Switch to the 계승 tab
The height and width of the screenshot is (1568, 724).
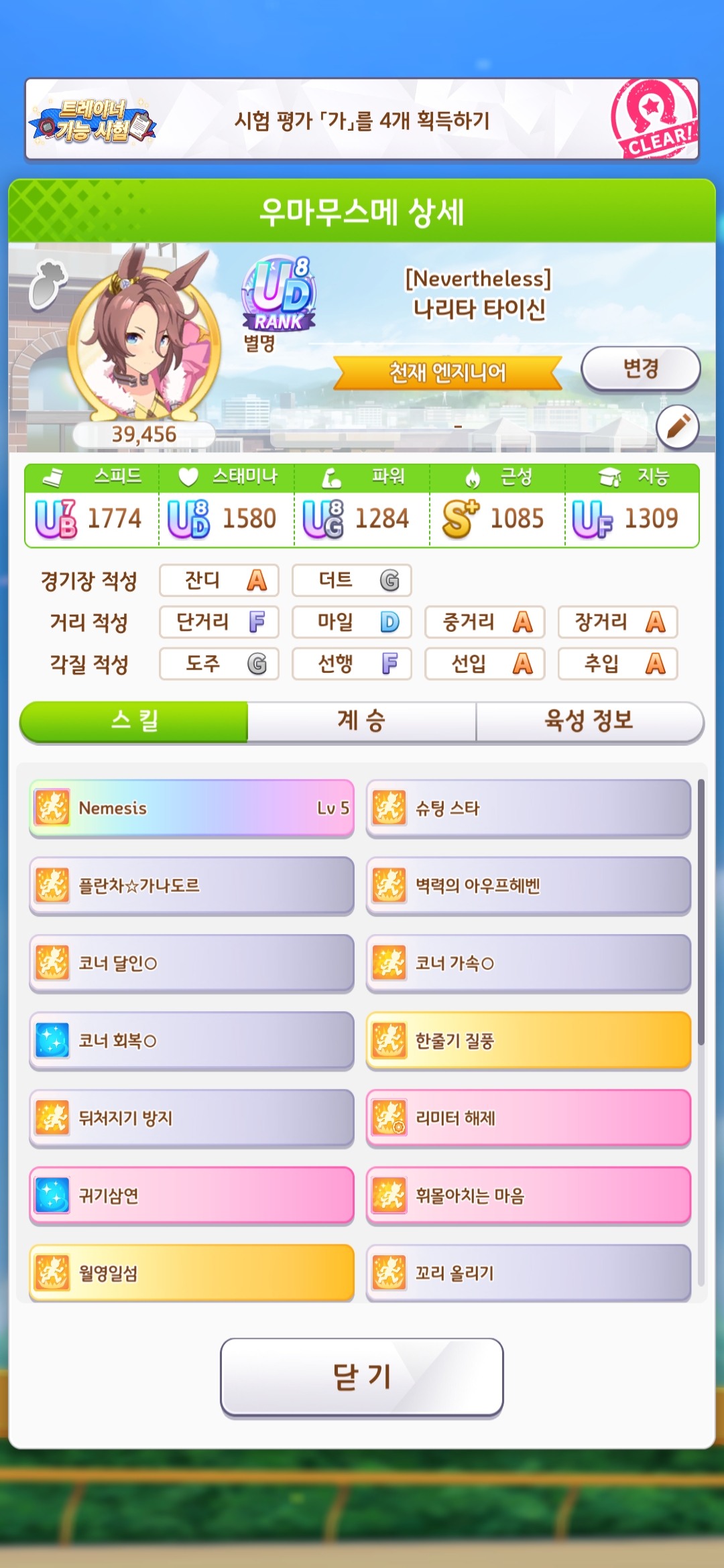(x=361, y=722)
